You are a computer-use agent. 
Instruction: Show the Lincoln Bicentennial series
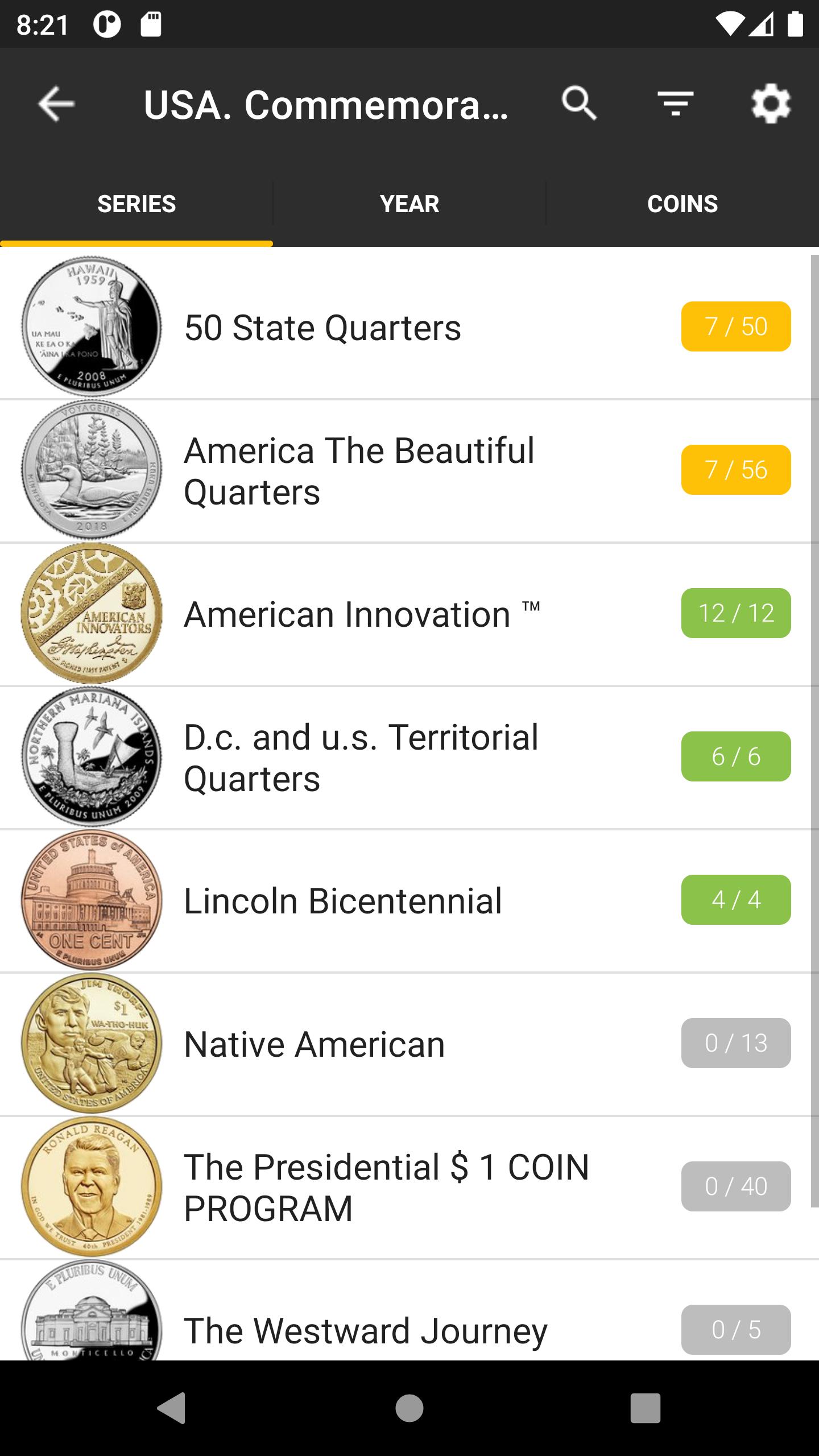tap(343, 901)
